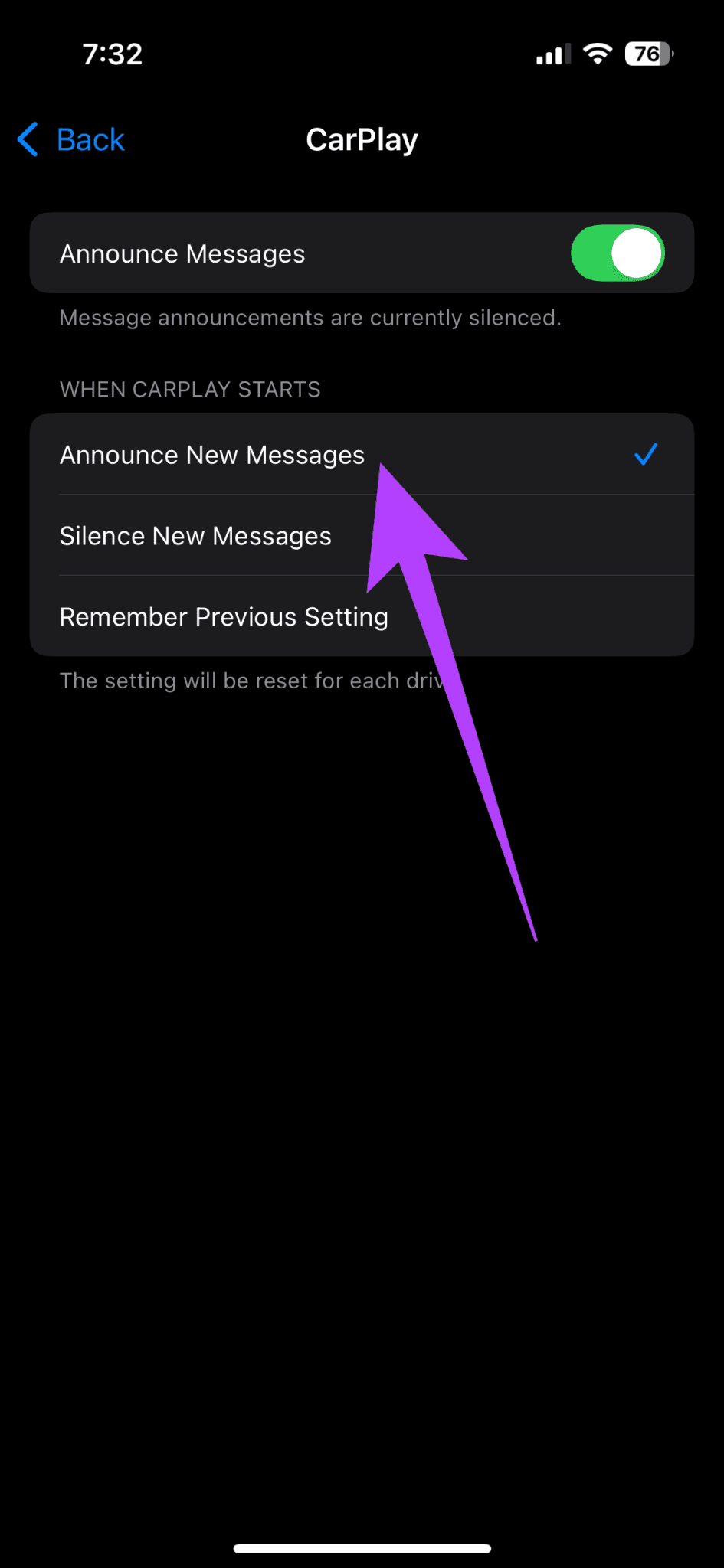
Task: Tap the WHEN CARPLAY STARTS section header
Action: point(190,389)
